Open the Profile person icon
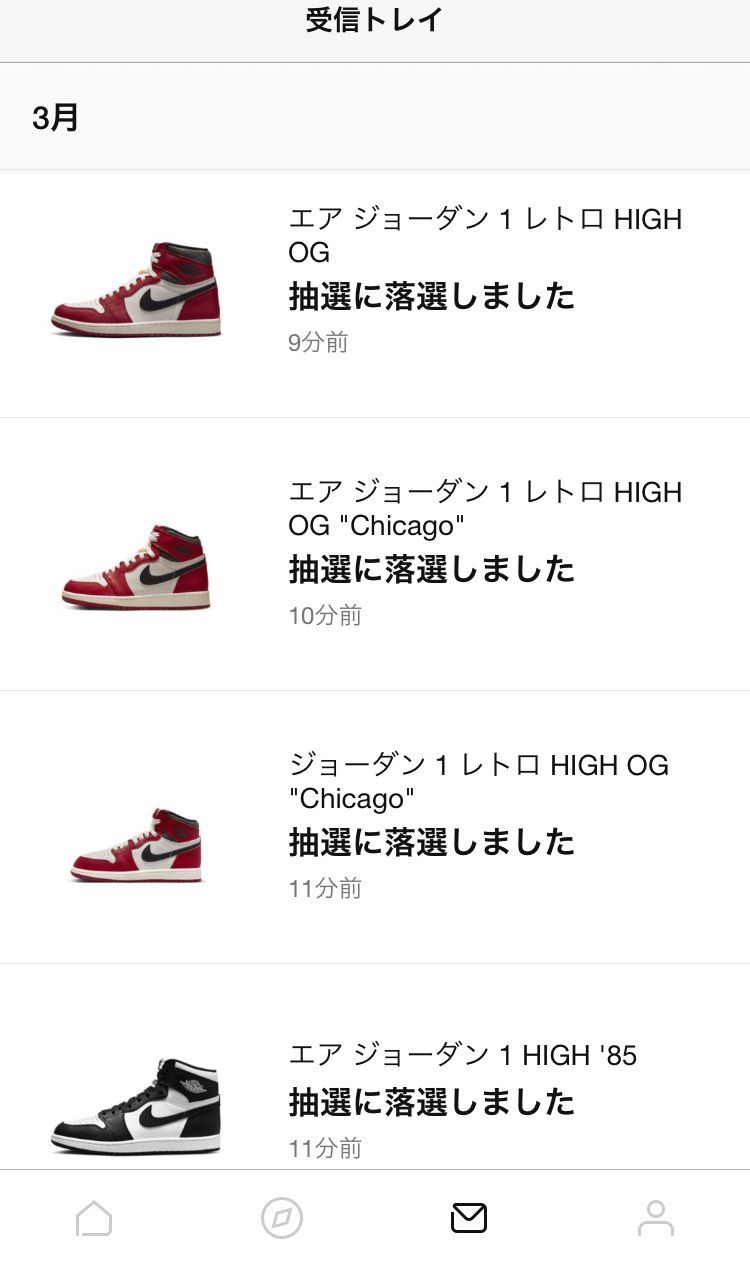 [656, 1219]
